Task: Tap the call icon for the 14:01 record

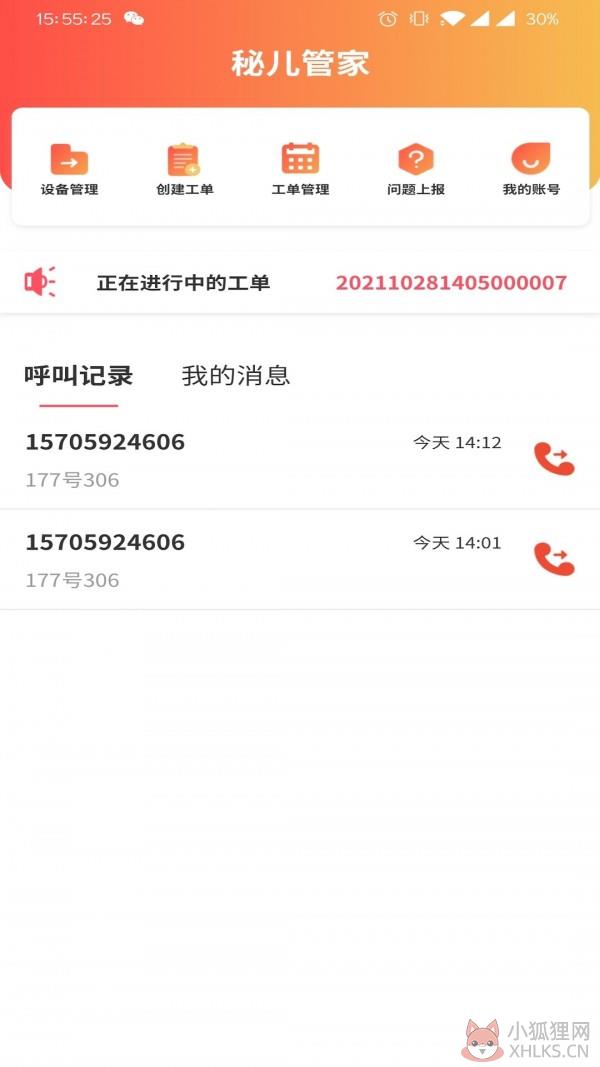Action: (554, 559)
